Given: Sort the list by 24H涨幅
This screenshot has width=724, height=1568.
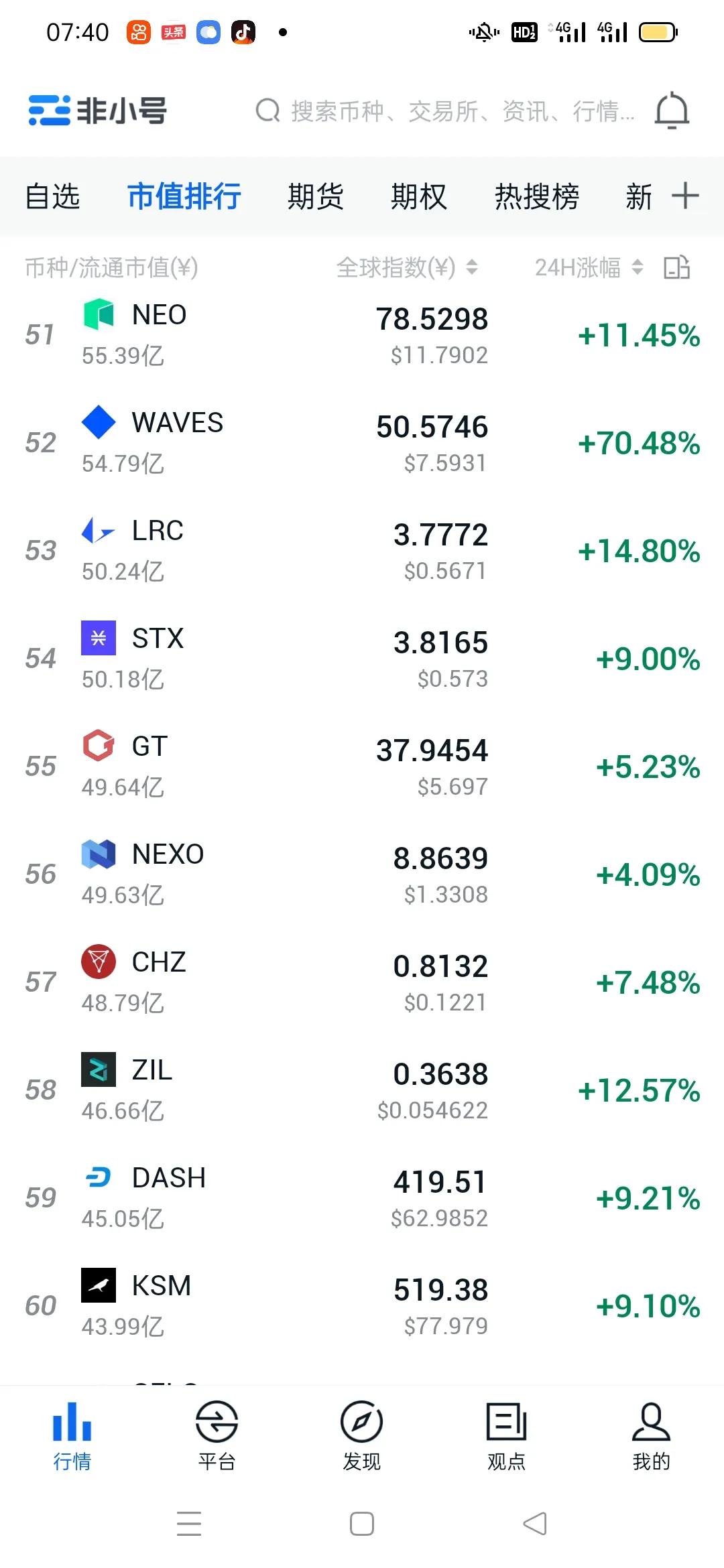Looking at the screenshot, I should click(588, 268).
